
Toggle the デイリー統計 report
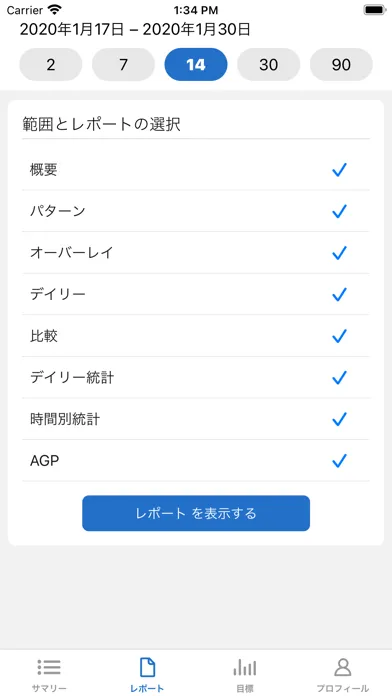(x=196, y=378)
